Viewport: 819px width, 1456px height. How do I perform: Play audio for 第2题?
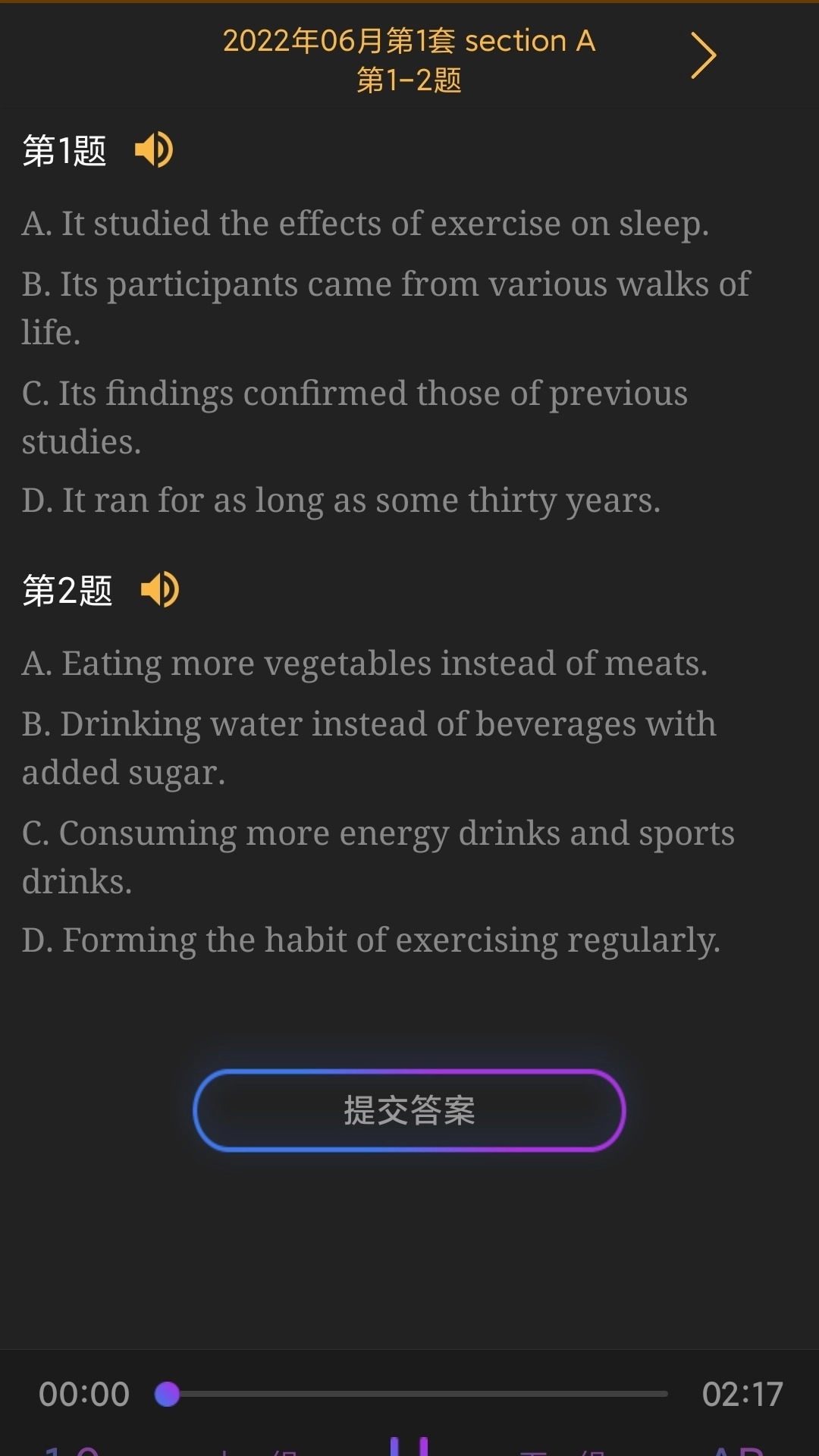point(159,590)
